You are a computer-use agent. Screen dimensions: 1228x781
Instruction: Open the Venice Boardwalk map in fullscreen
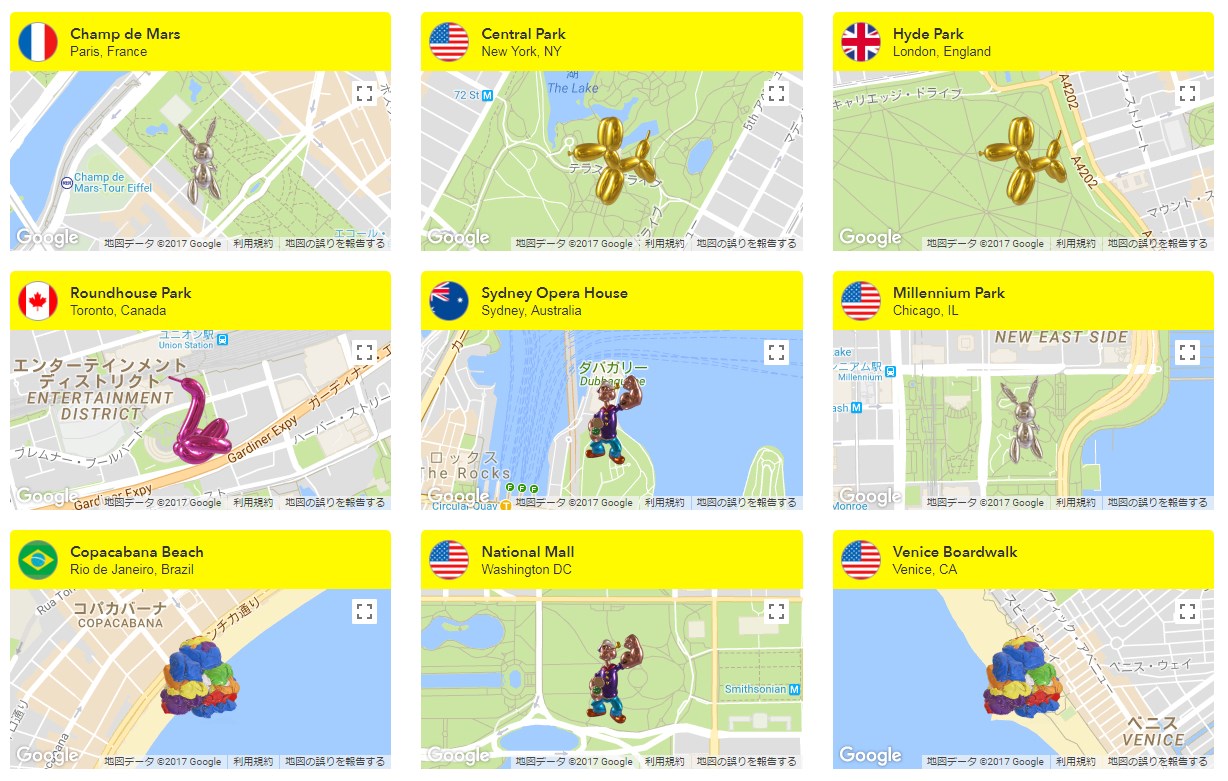(x=1187, y=611)
